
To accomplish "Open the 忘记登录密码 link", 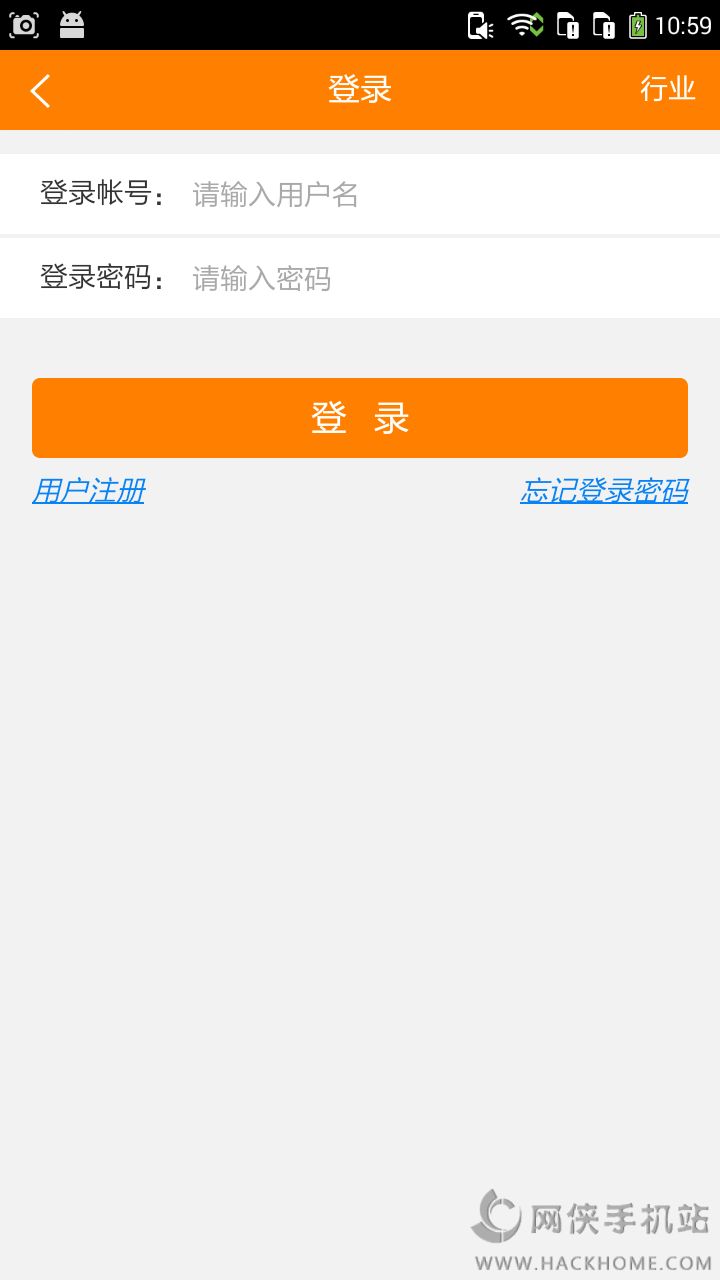I will click(x=603, y=491).
